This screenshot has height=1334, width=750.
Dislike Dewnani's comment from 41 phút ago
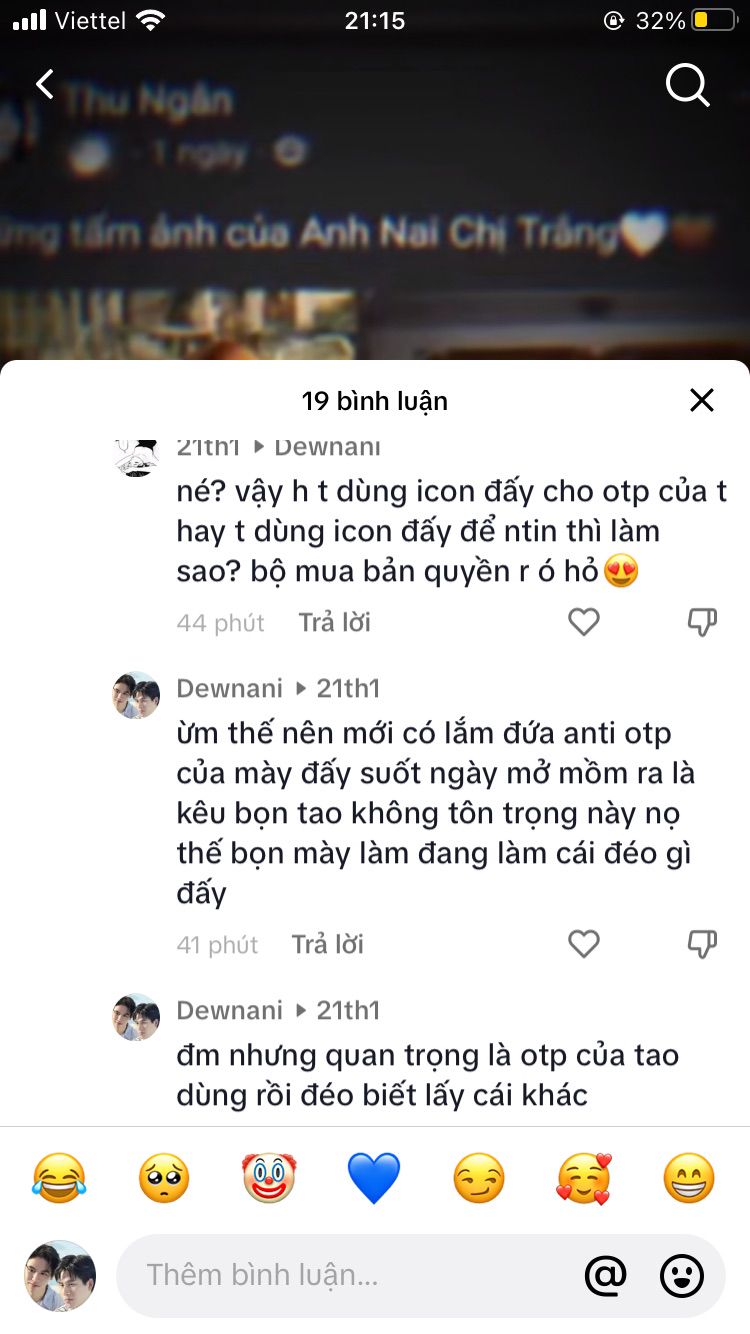point(702,944)
